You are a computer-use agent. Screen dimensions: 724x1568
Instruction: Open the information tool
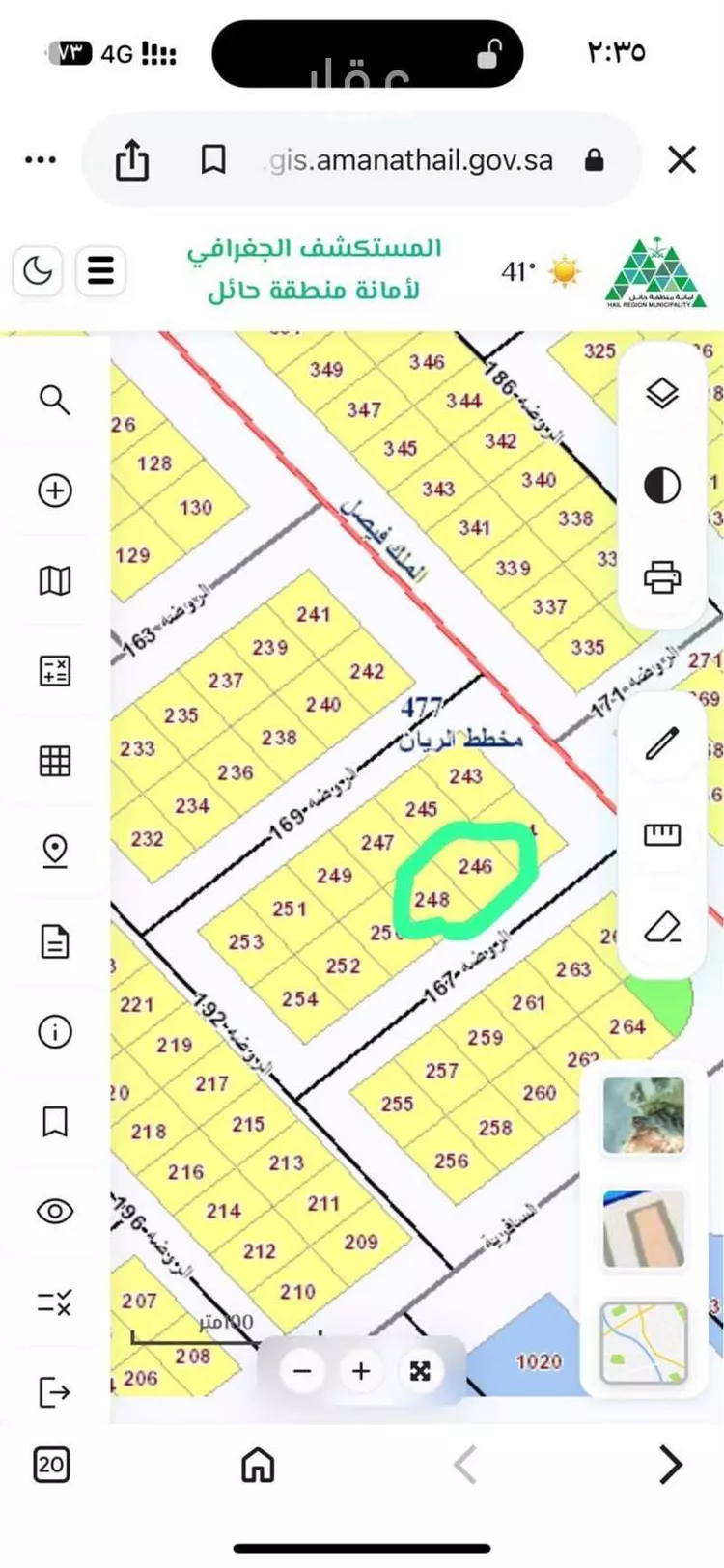click(55, 1031)
